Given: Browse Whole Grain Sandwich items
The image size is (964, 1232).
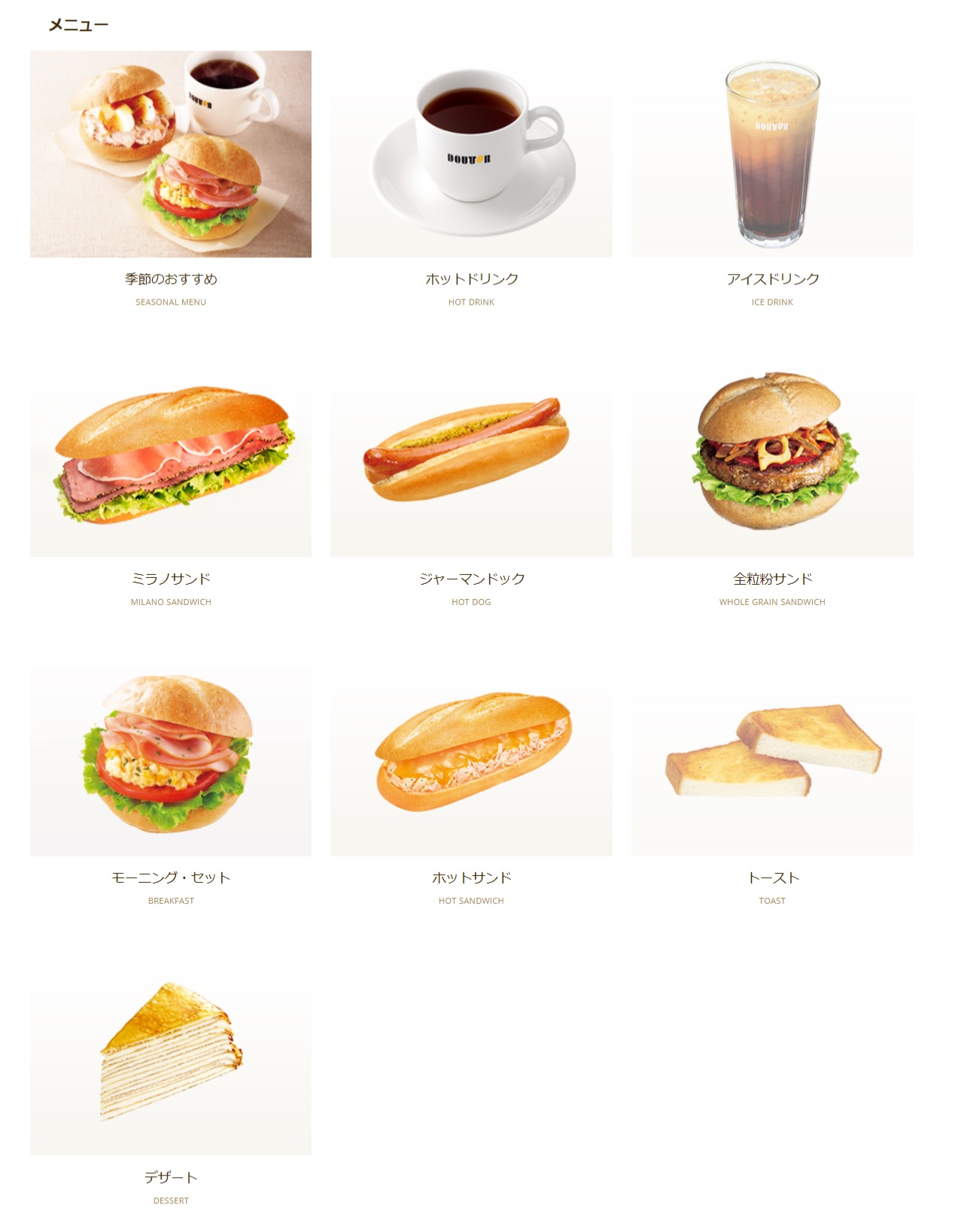Looking at the screenshot, I should click(x=772, y=455).
